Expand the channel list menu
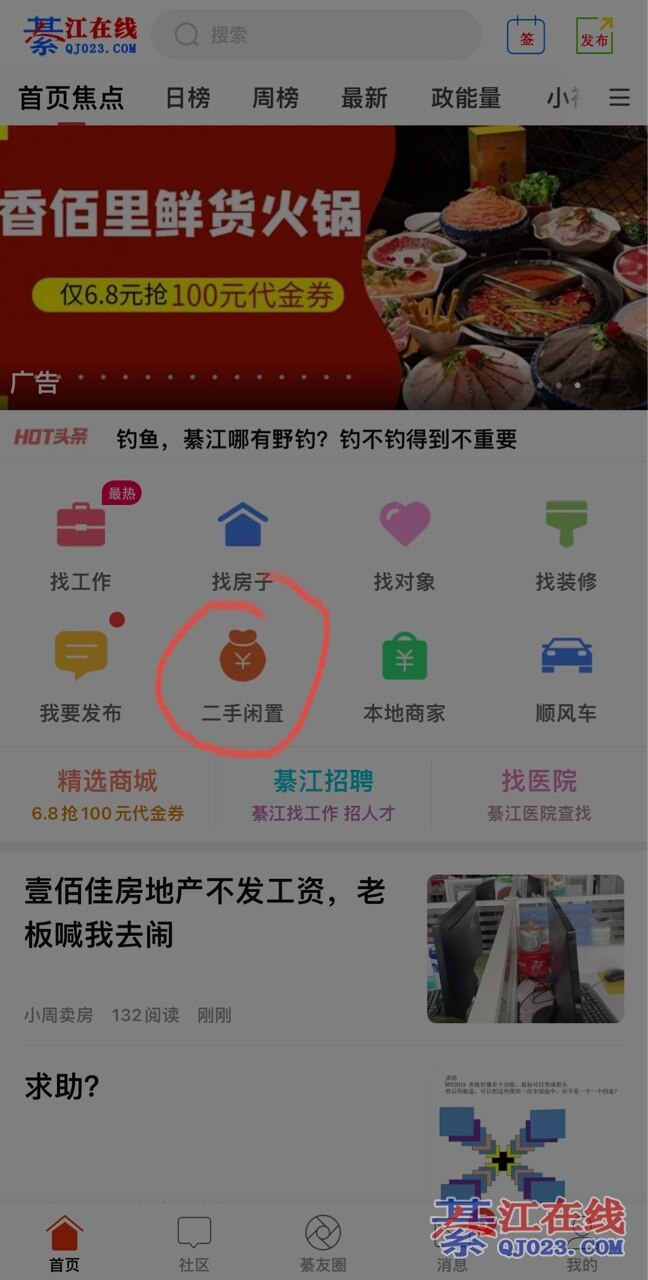Image resolution: width=648 pixels, height=1280 pixels. click(620, 98)
